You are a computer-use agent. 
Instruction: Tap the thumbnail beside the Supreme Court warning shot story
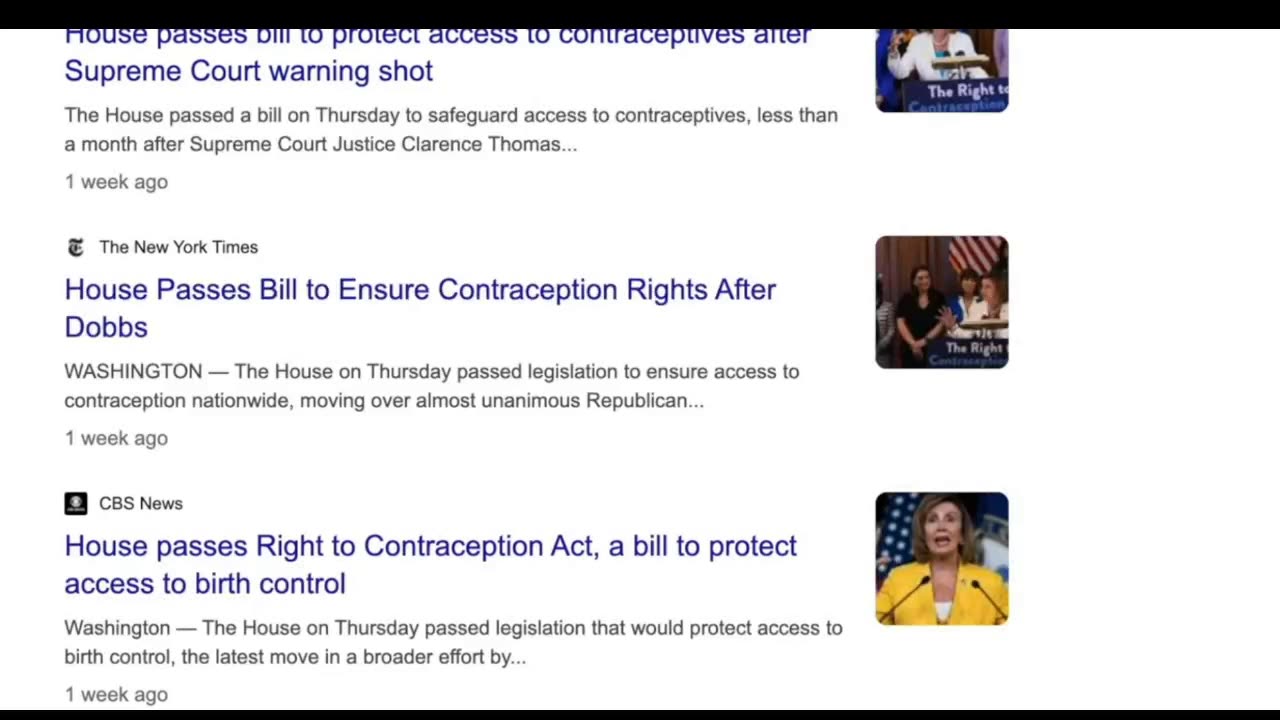(x=941, y=72)
